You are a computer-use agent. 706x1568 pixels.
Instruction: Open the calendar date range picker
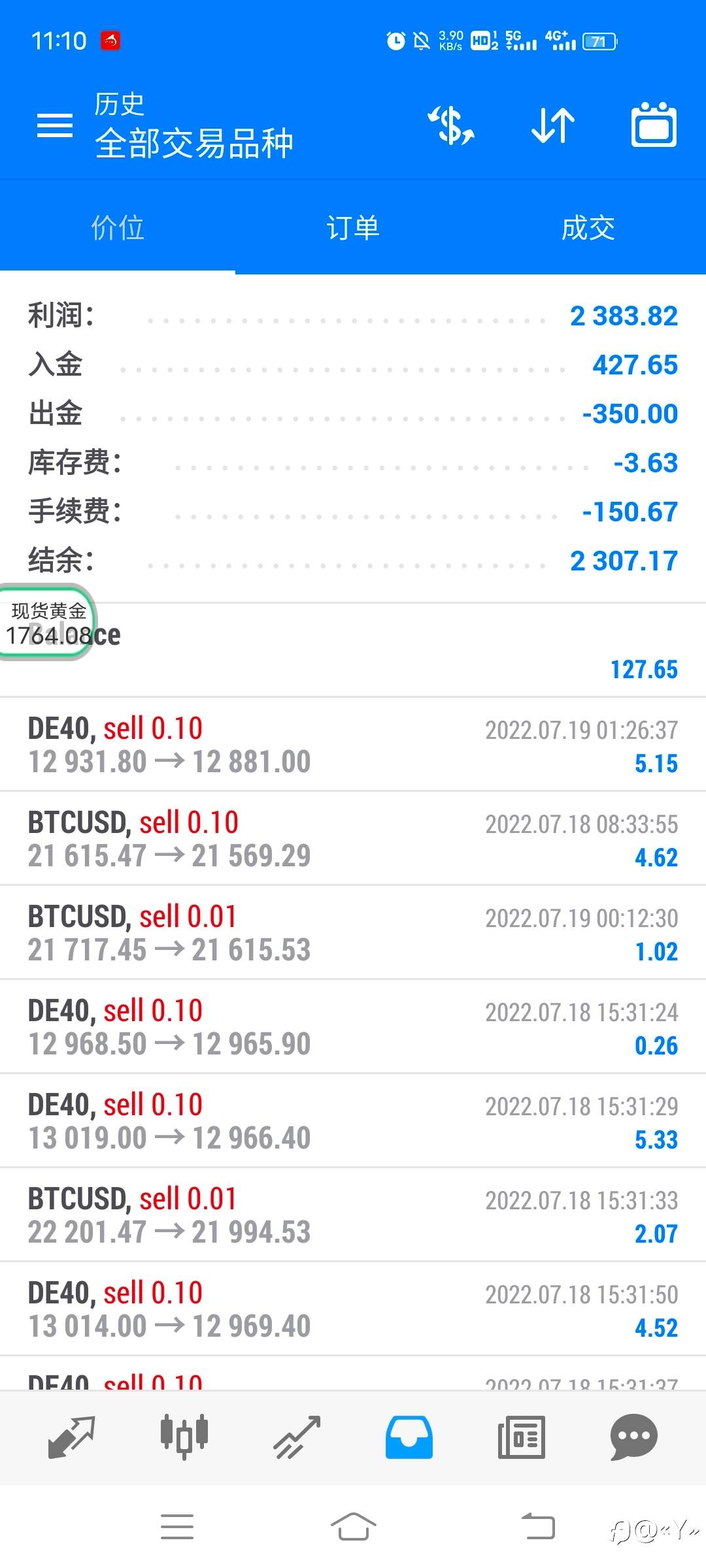pyautogui.click(x=654, y=124)
